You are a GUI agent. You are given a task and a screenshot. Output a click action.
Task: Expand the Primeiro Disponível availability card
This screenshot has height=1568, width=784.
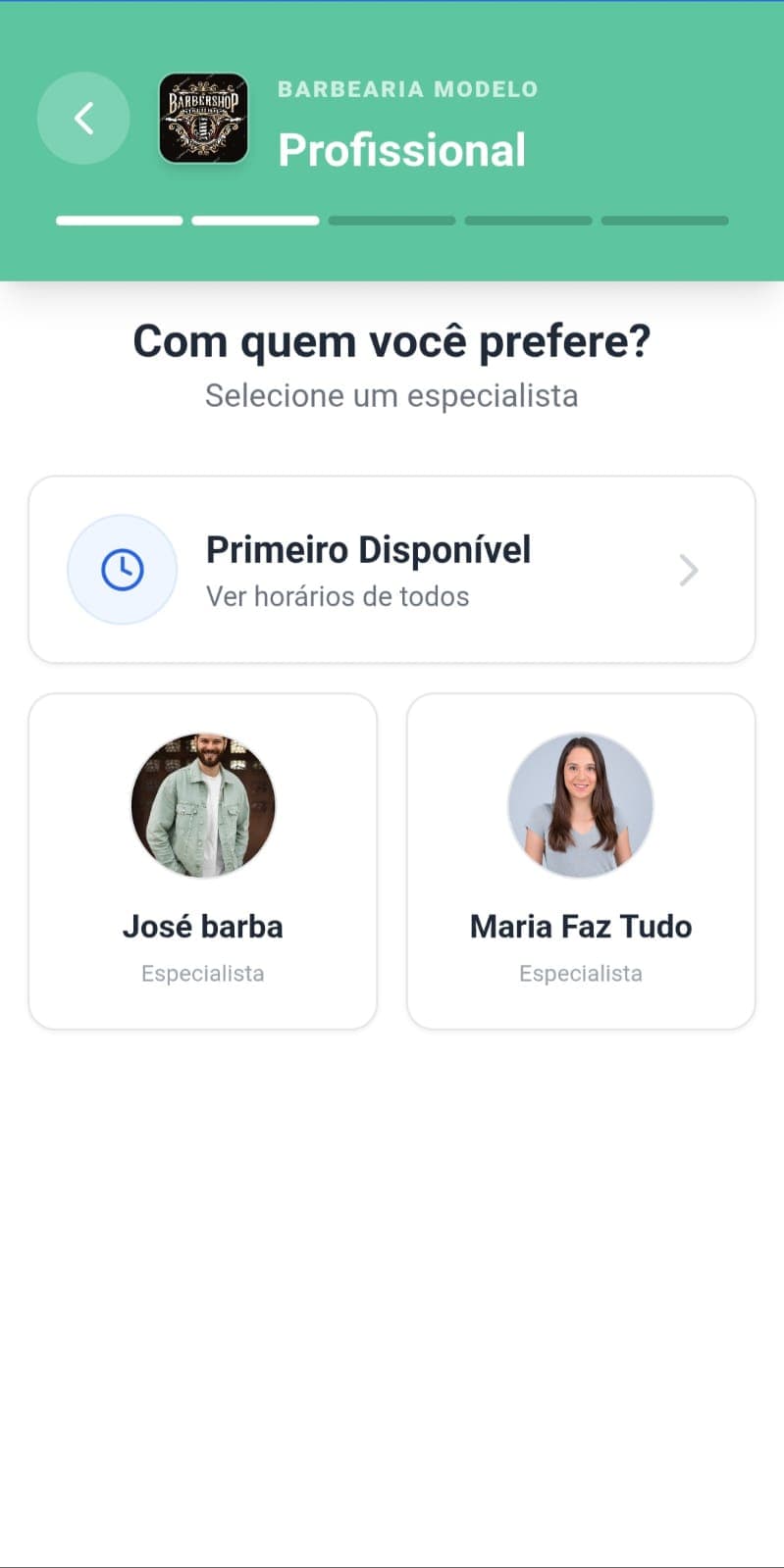pos(392,569)
